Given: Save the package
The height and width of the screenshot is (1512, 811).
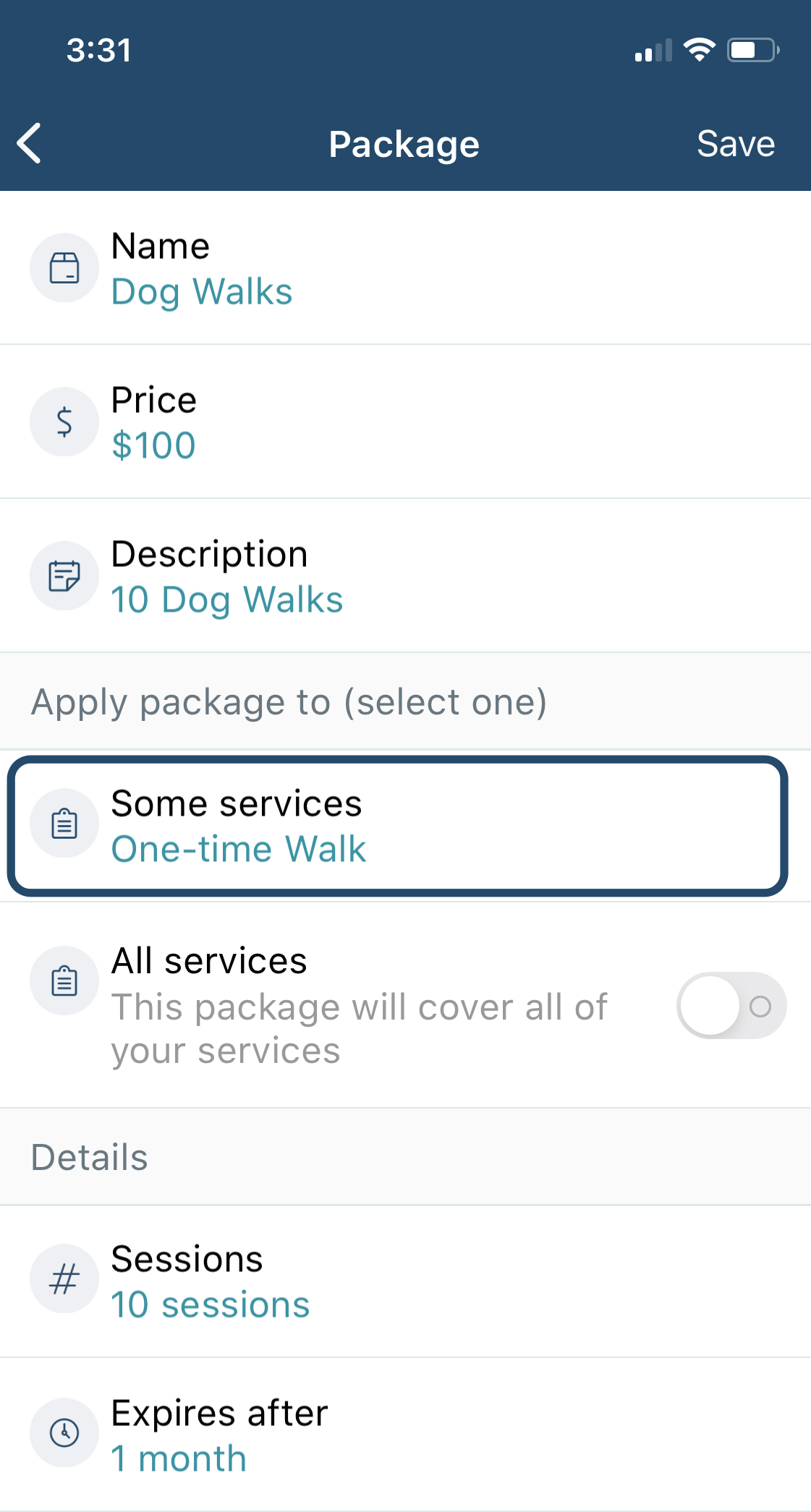Looking at the screenshot, I should 735,144.
